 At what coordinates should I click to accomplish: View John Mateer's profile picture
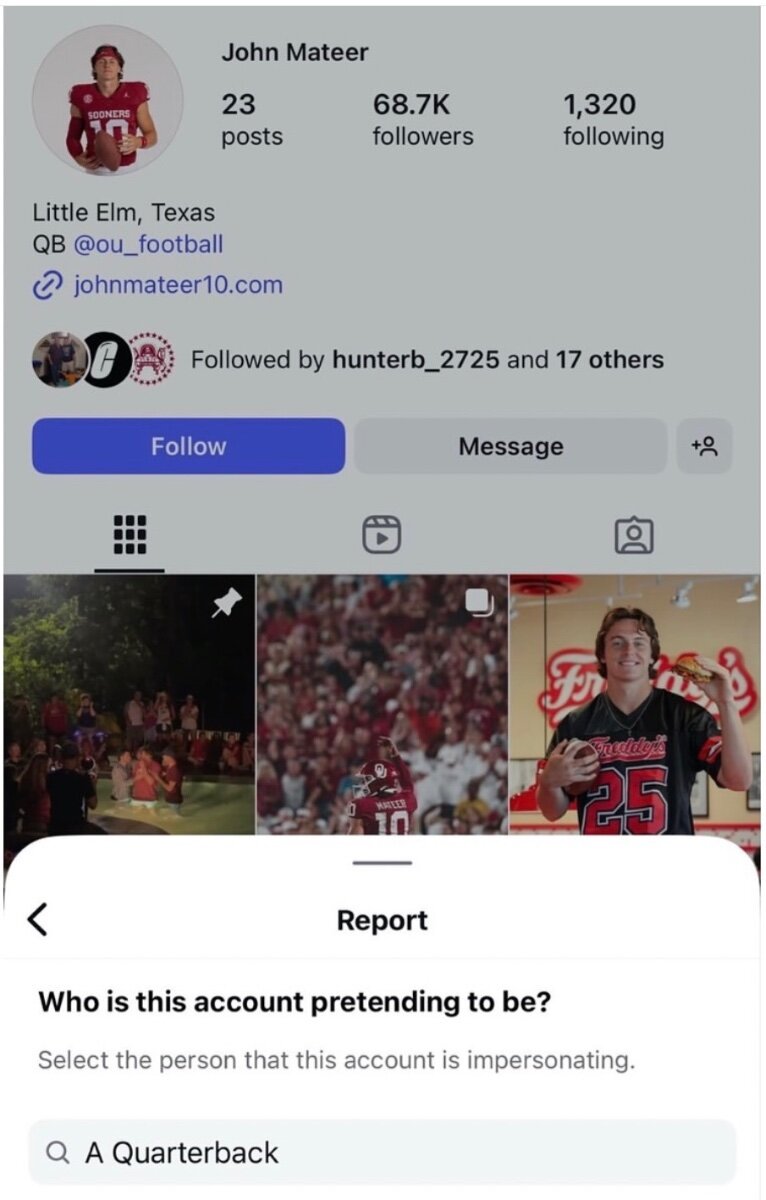pos(107,100)
